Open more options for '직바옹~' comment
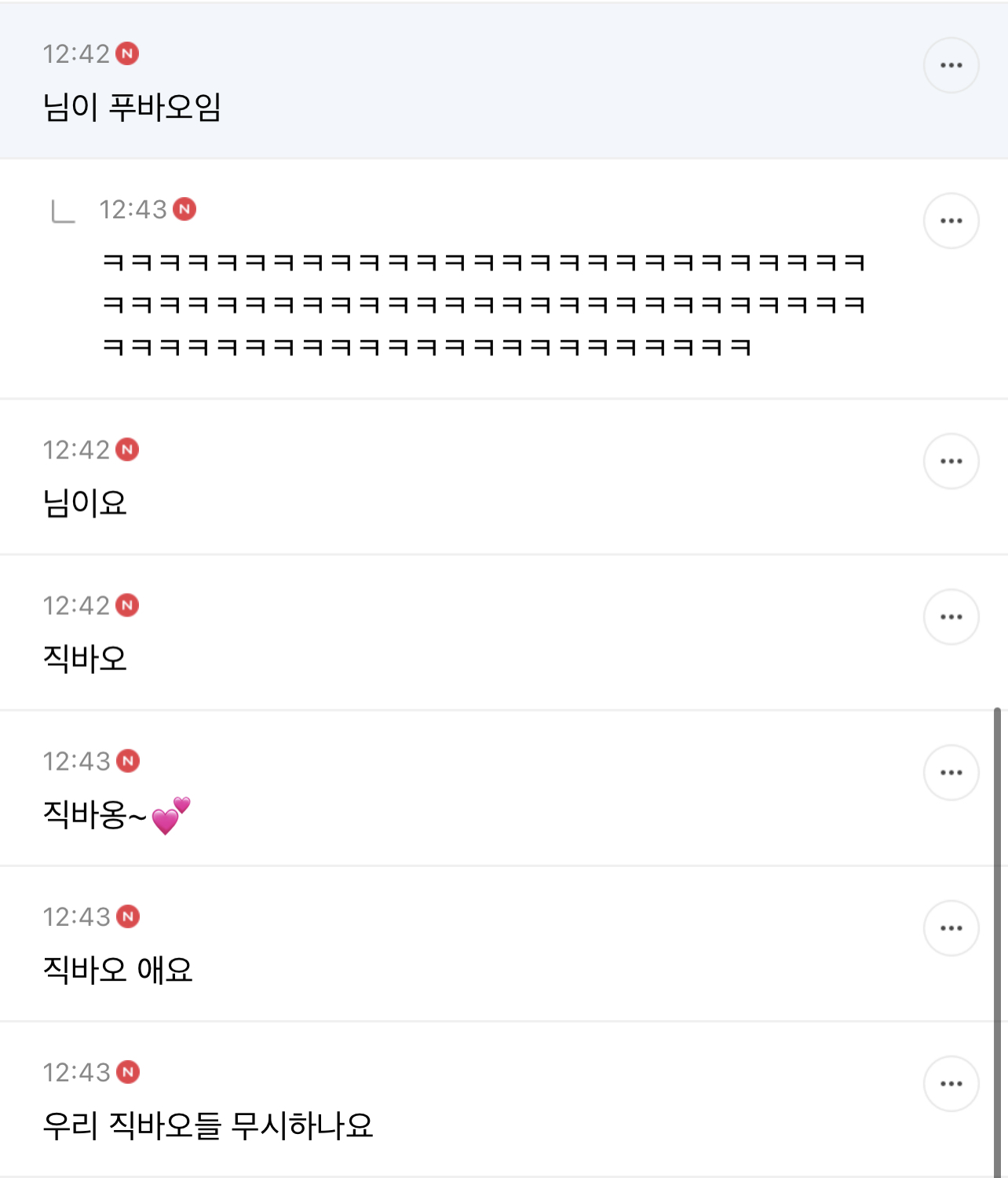This screenshot has width=1008, height=1178. 951,772
